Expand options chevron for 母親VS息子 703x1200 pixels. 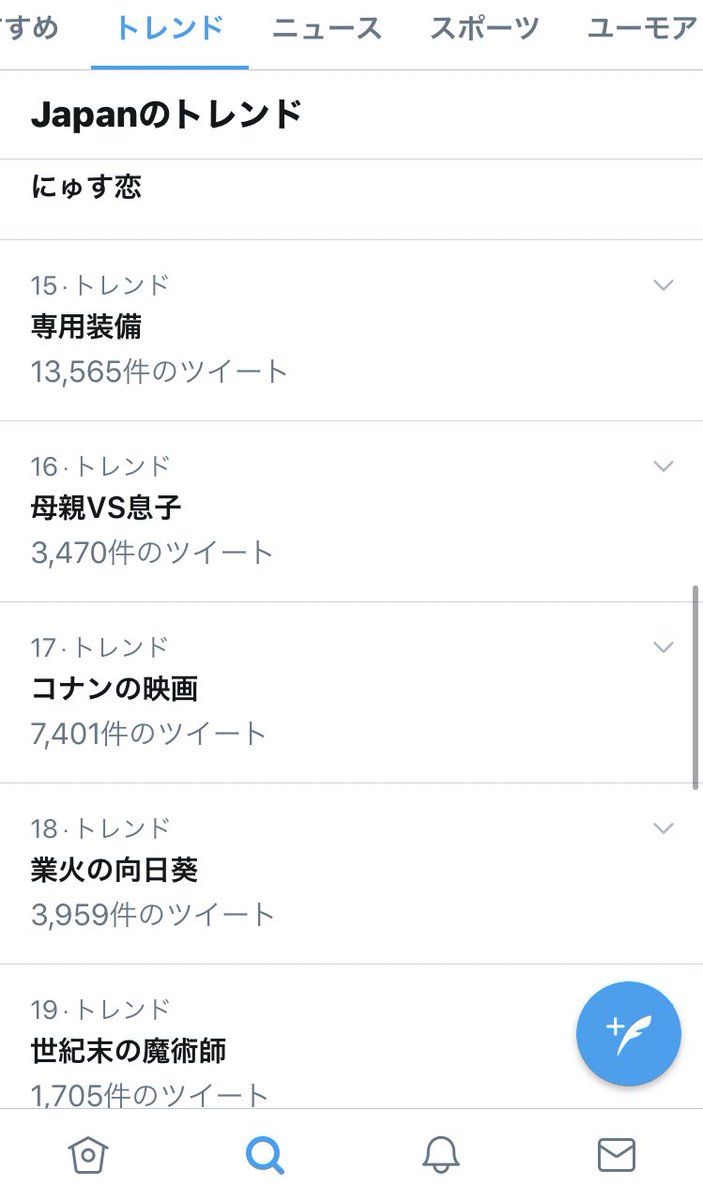(x=664, y=466)
